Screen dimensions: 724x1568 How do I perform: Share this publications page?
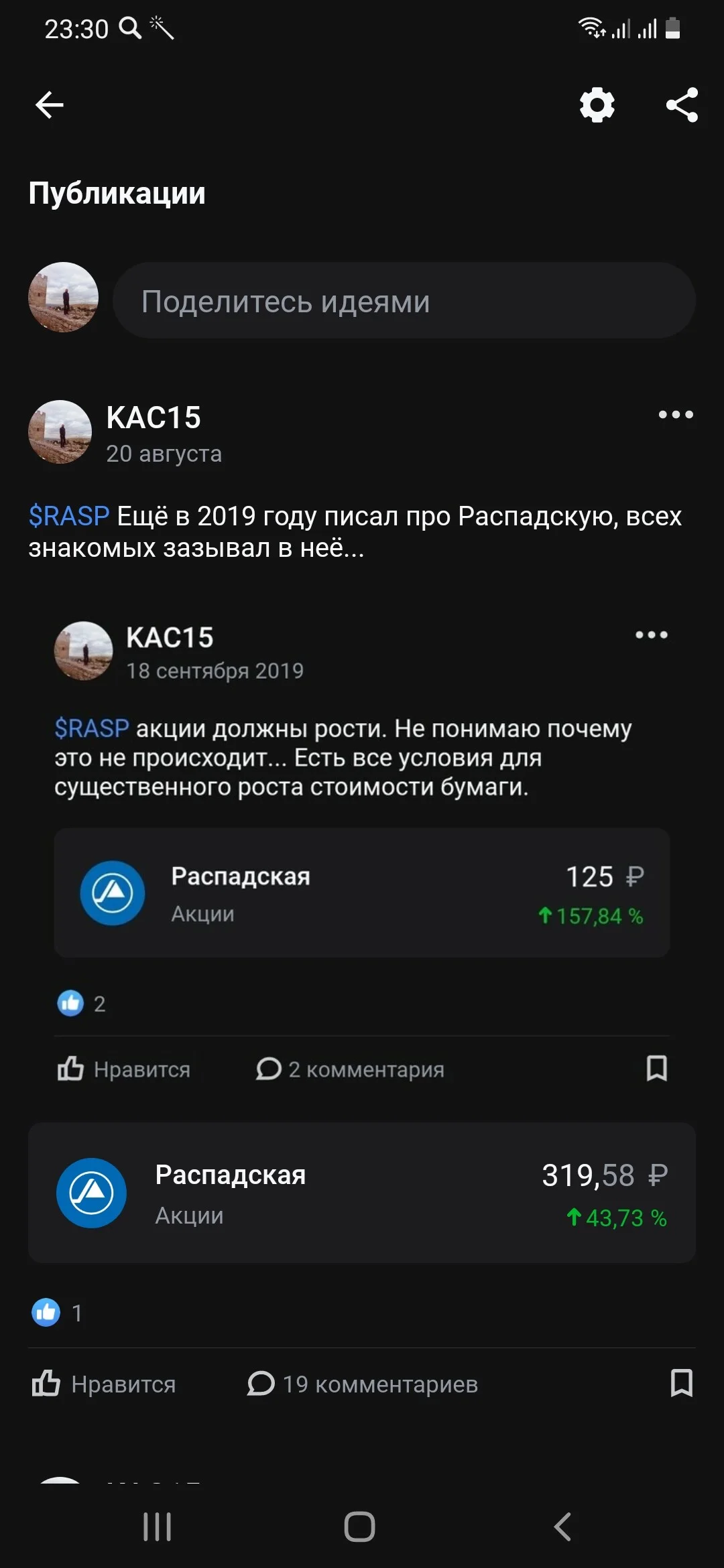(682, 105)
